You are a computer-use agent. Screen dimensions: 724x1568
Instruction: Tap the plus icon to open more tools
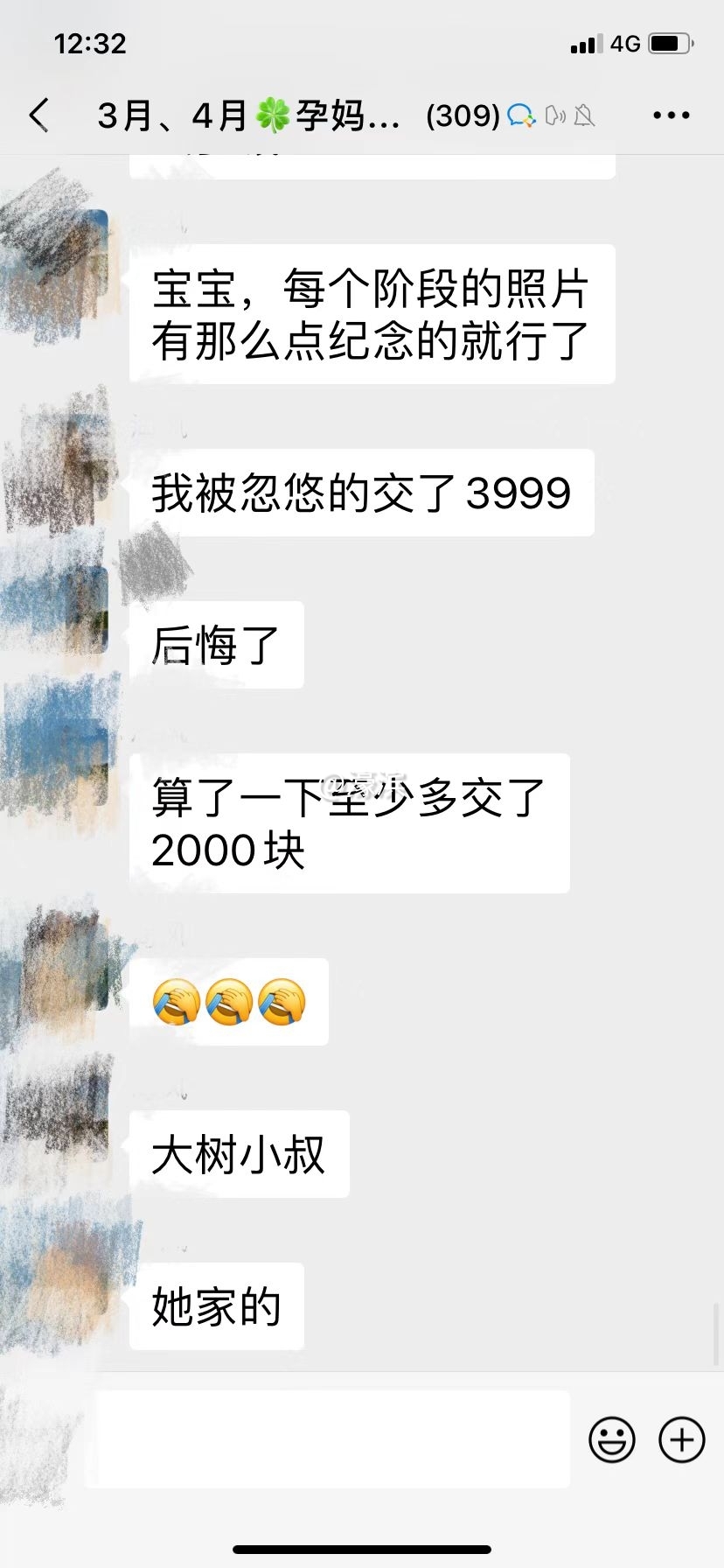coord(683,1439)
